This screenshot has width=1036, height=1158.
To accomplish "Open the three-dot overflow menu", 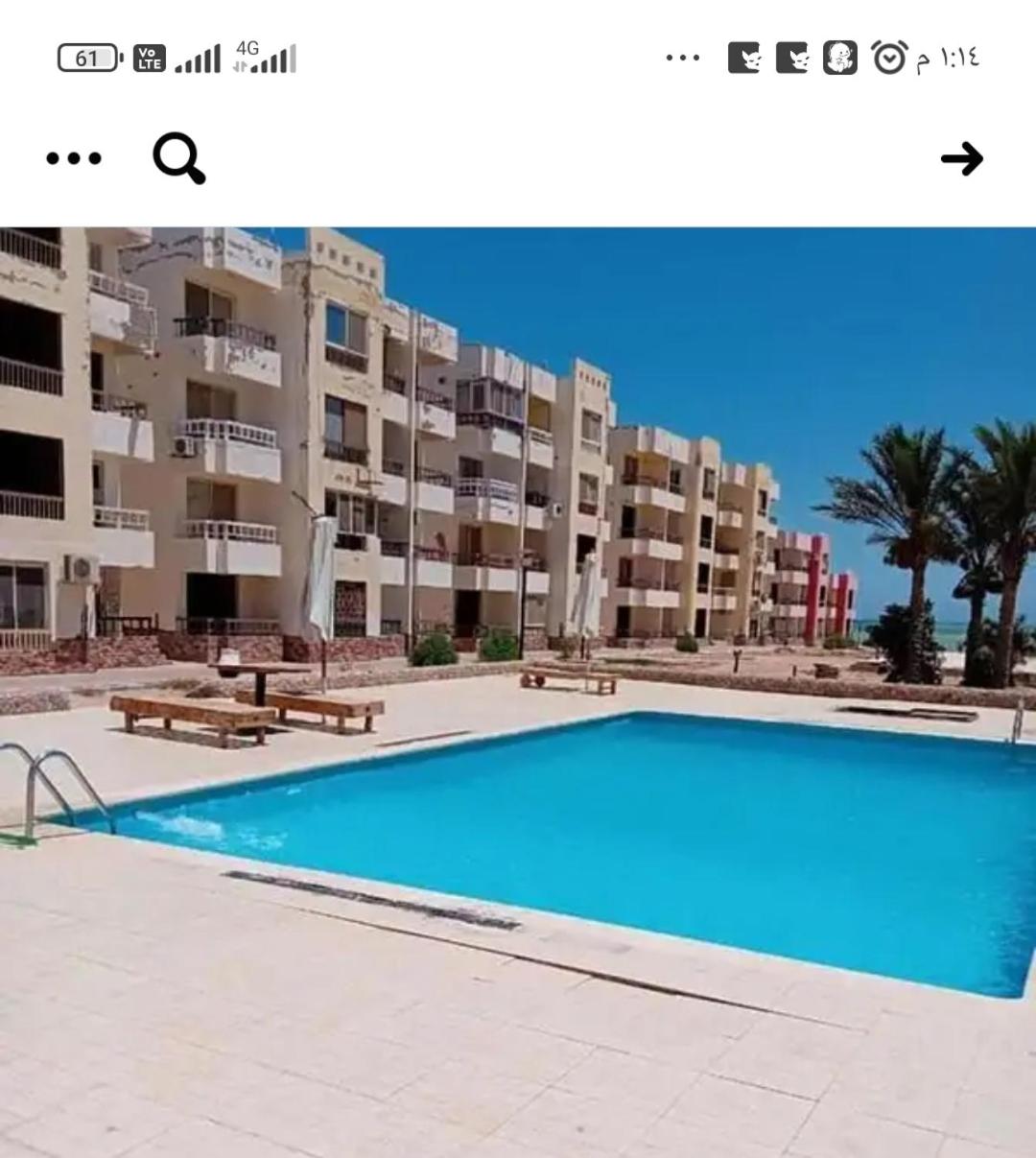I will pyautogui.click(x=74, y=158).
